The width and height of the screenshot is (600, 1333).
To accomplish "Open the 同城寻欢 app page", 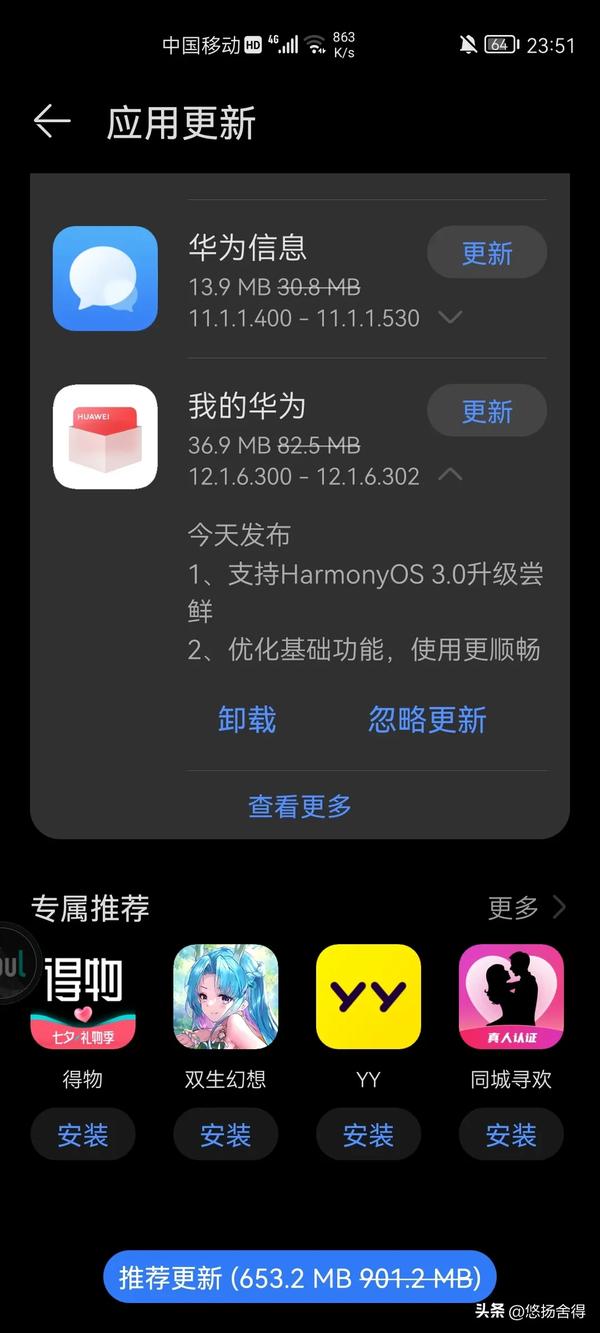I will click(x=511, y=996).
